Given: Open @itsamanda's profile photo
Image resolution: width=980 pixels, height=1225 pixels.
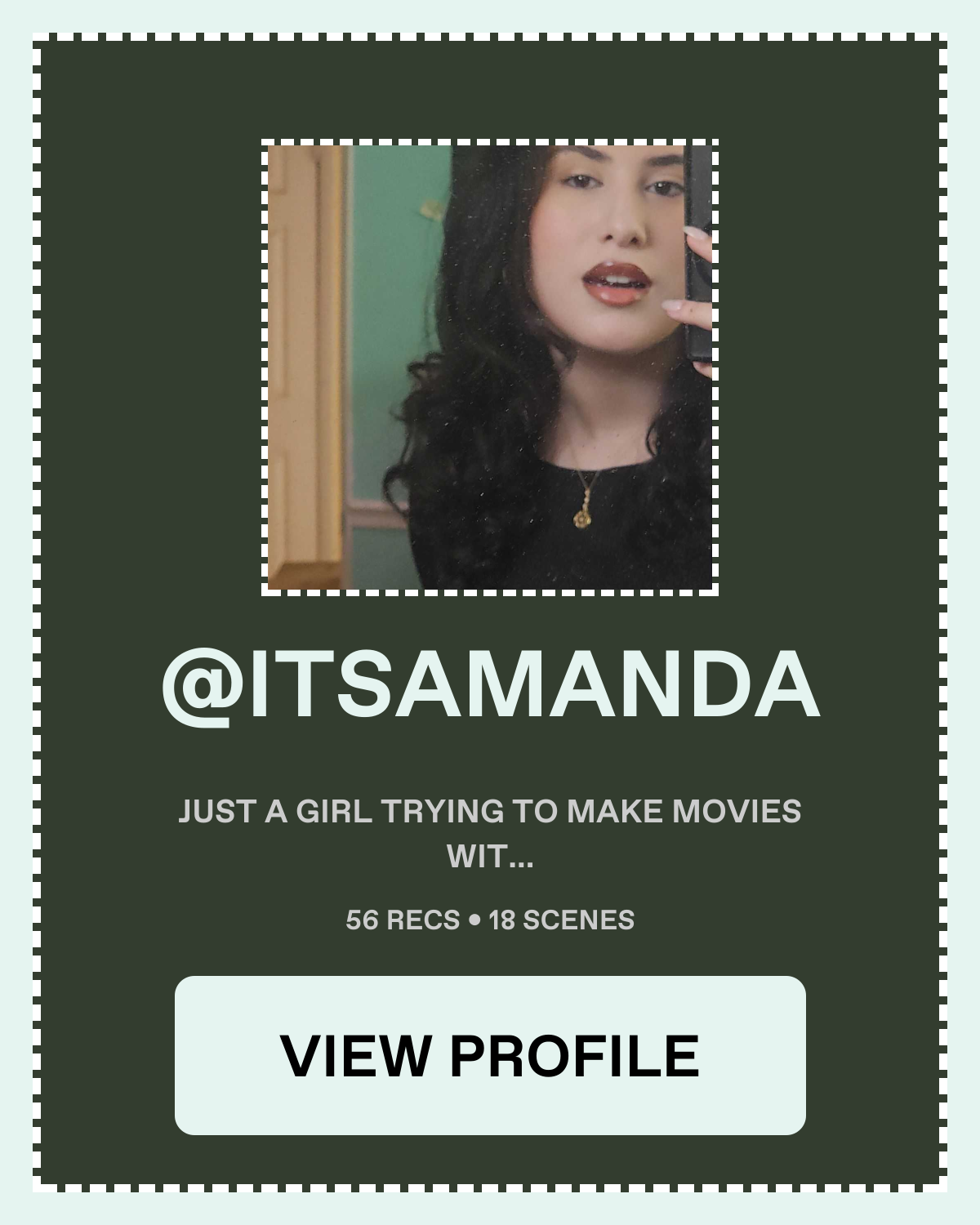Looking at the screenshot, I should click(x=490, y=367).
